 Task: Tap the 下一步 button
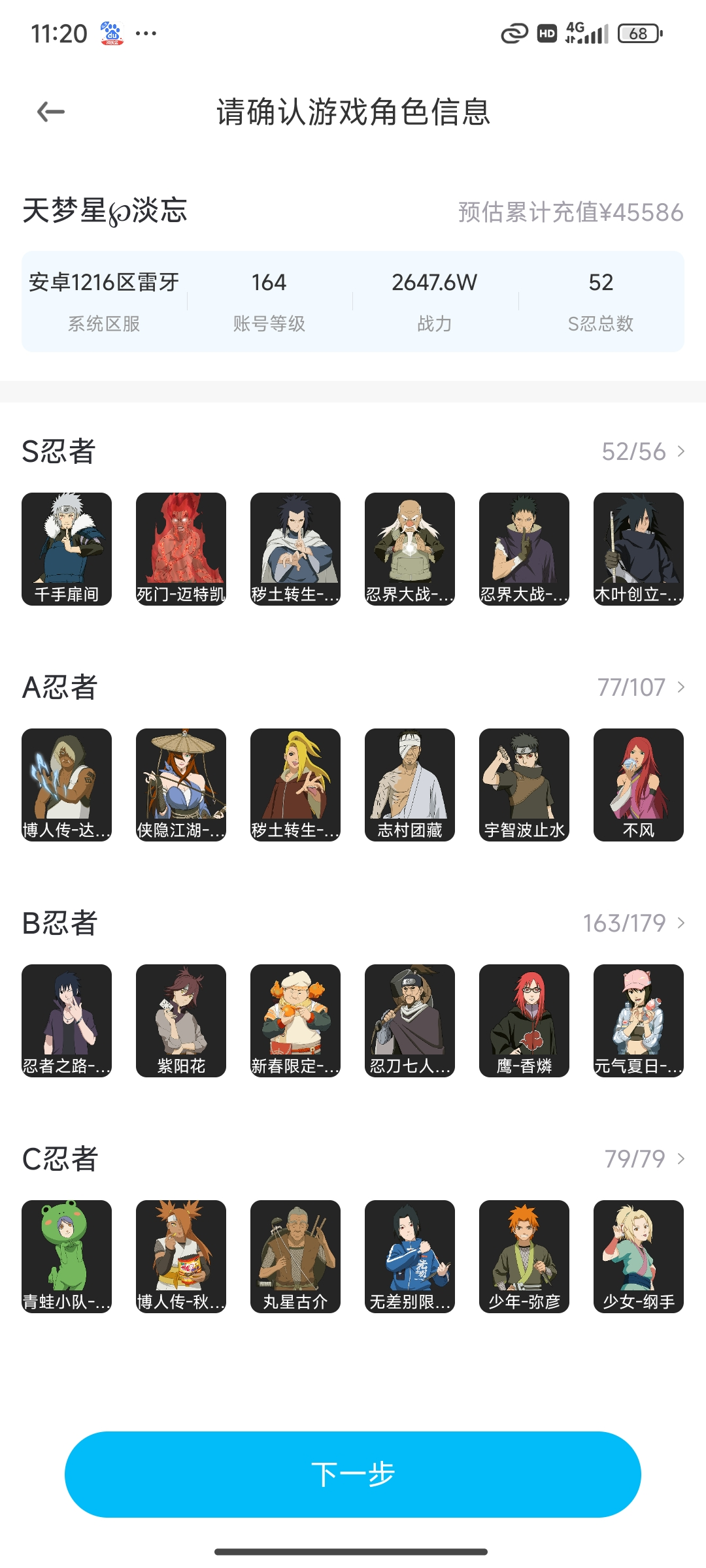(353, 1474)
